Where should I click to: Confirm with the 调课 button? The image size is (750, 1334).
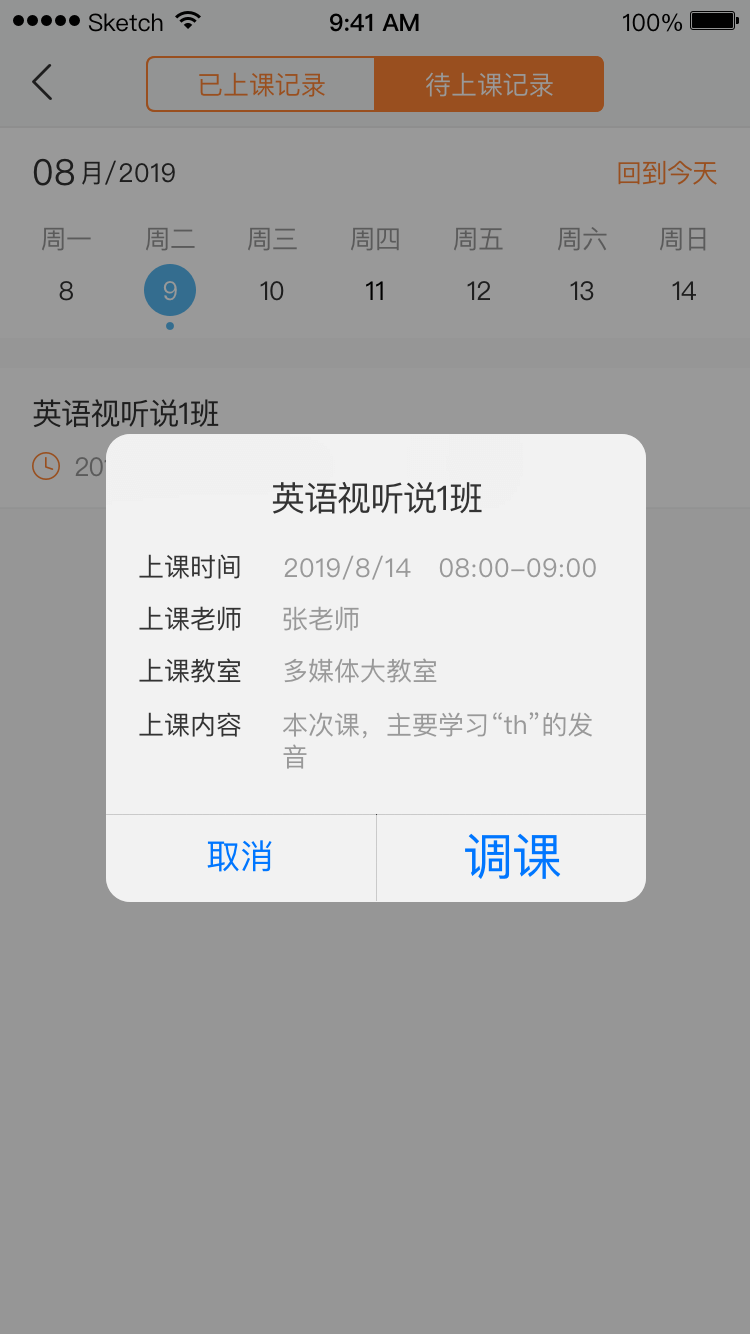(x=512, y=857)
